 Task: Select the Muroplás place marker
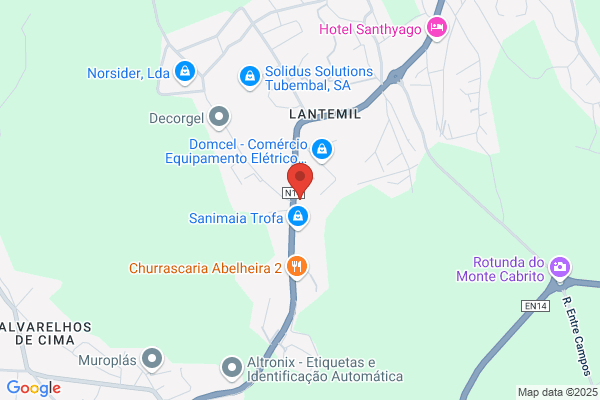(x=152, y=359)
